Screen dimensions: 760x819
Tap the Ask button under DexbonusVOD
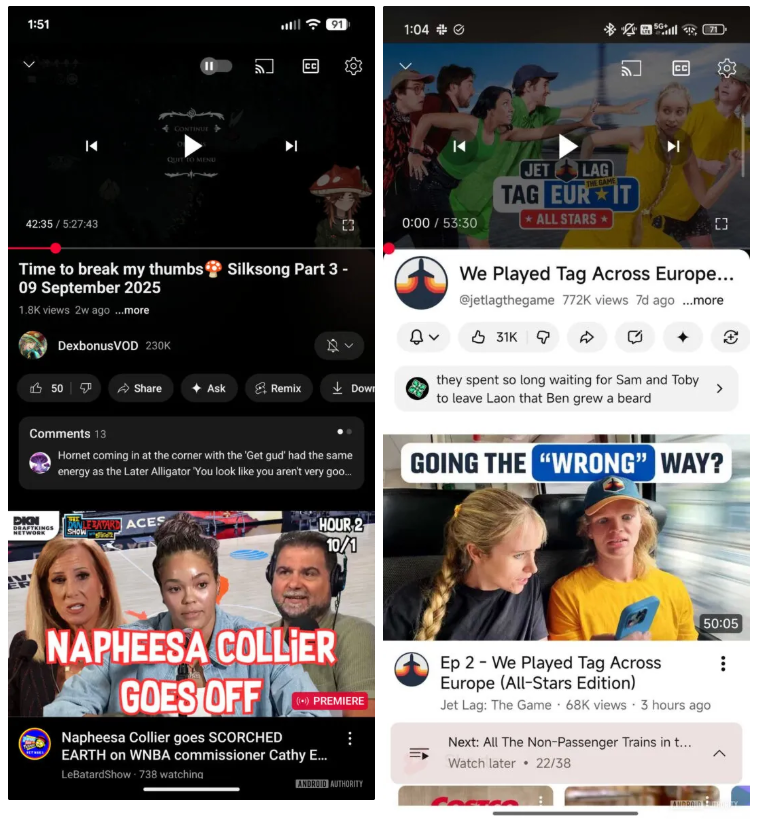point(208,388)
